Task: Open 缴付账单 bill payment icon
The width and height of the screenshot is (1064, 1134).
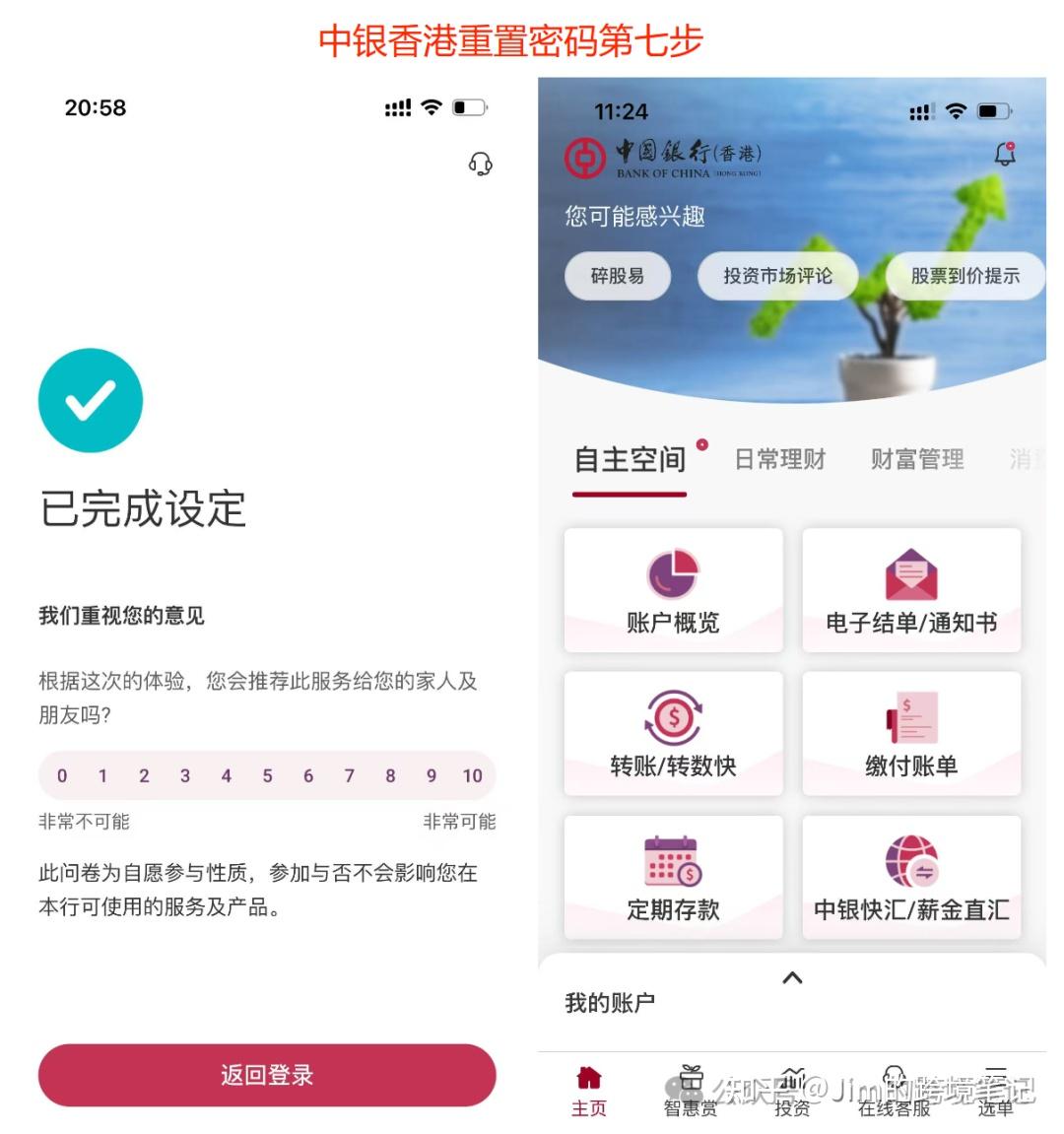Action: (x=911, y=733)
